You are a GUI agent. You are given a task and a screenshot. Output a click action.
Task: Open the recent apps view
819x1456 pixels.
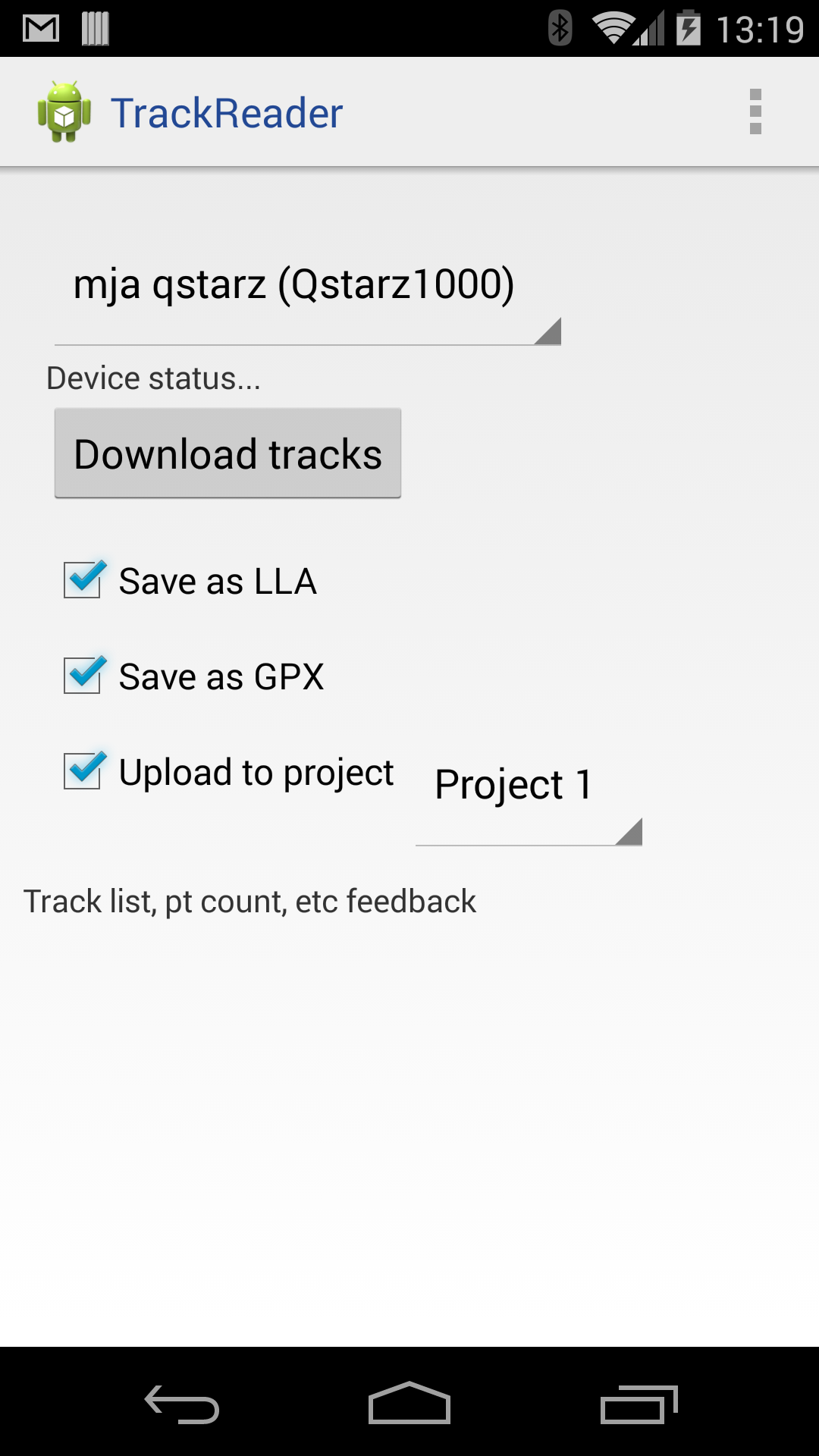[x=638, y=1403]
